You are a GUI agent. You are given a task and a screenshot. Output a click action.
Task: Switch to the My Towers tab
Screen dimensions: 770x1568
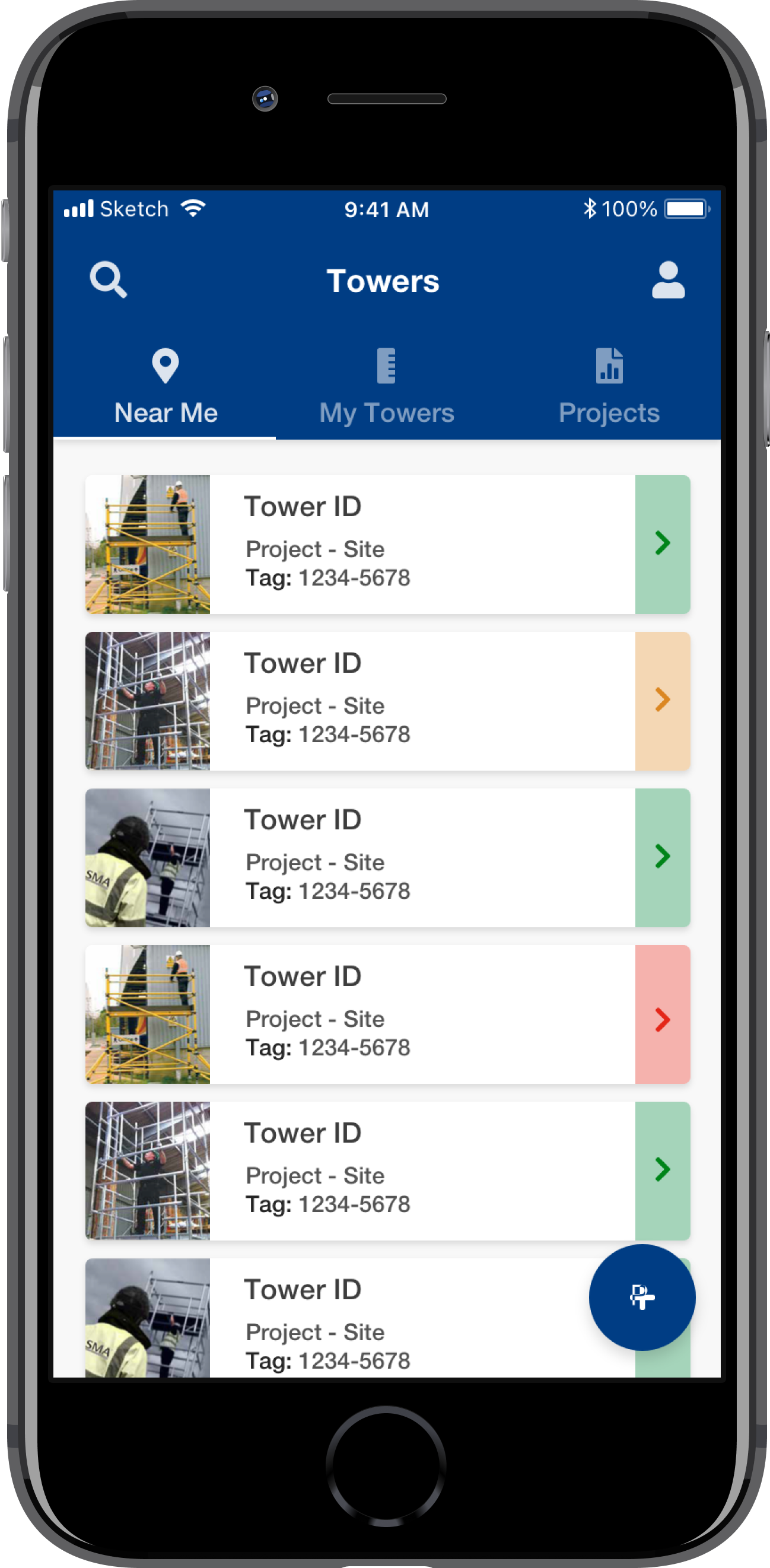[x=387, y=387]
